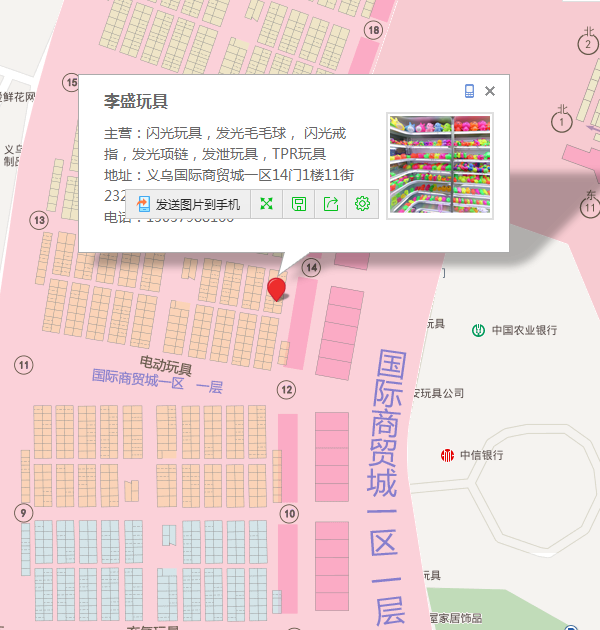
Task: Tap 发送图片到手机 button
Action: (x=190, y=204)
